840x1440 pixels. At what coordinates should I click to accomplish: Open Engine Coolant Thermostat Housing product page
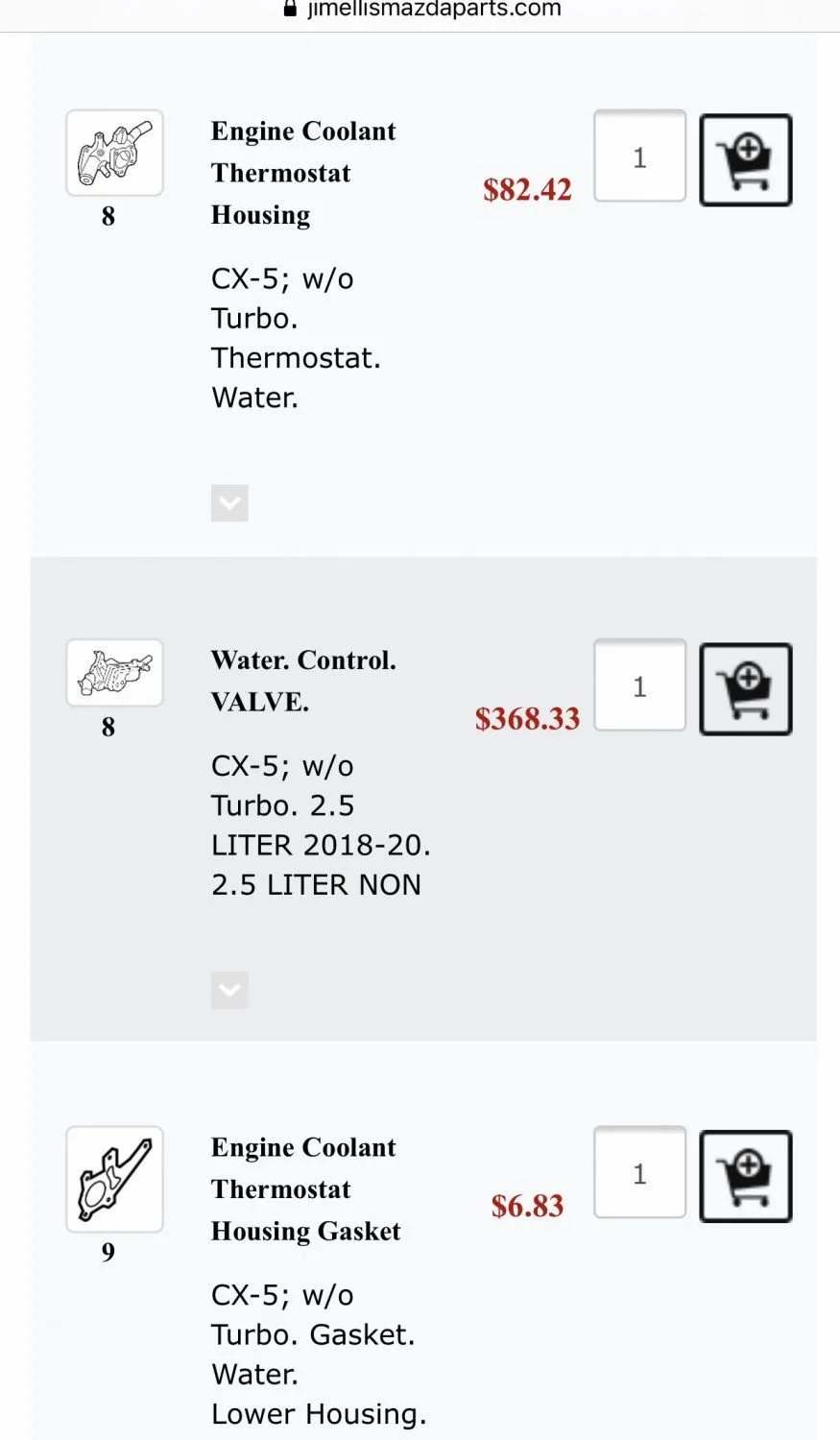302,173
